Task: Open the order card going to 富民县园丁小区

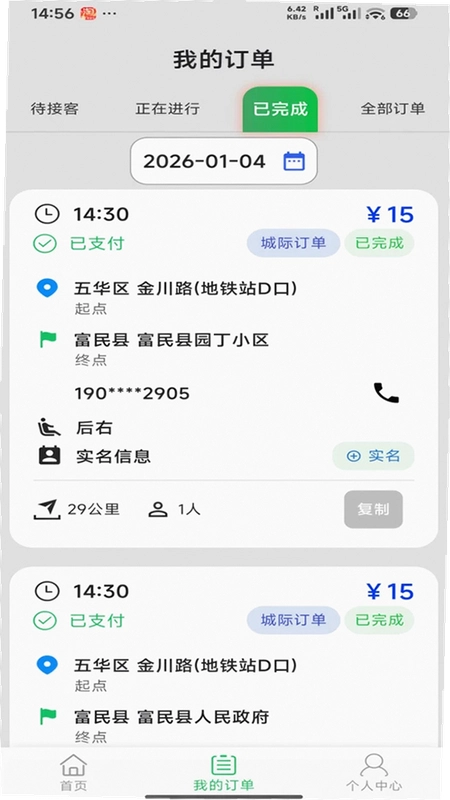Action: coord(224,368)
